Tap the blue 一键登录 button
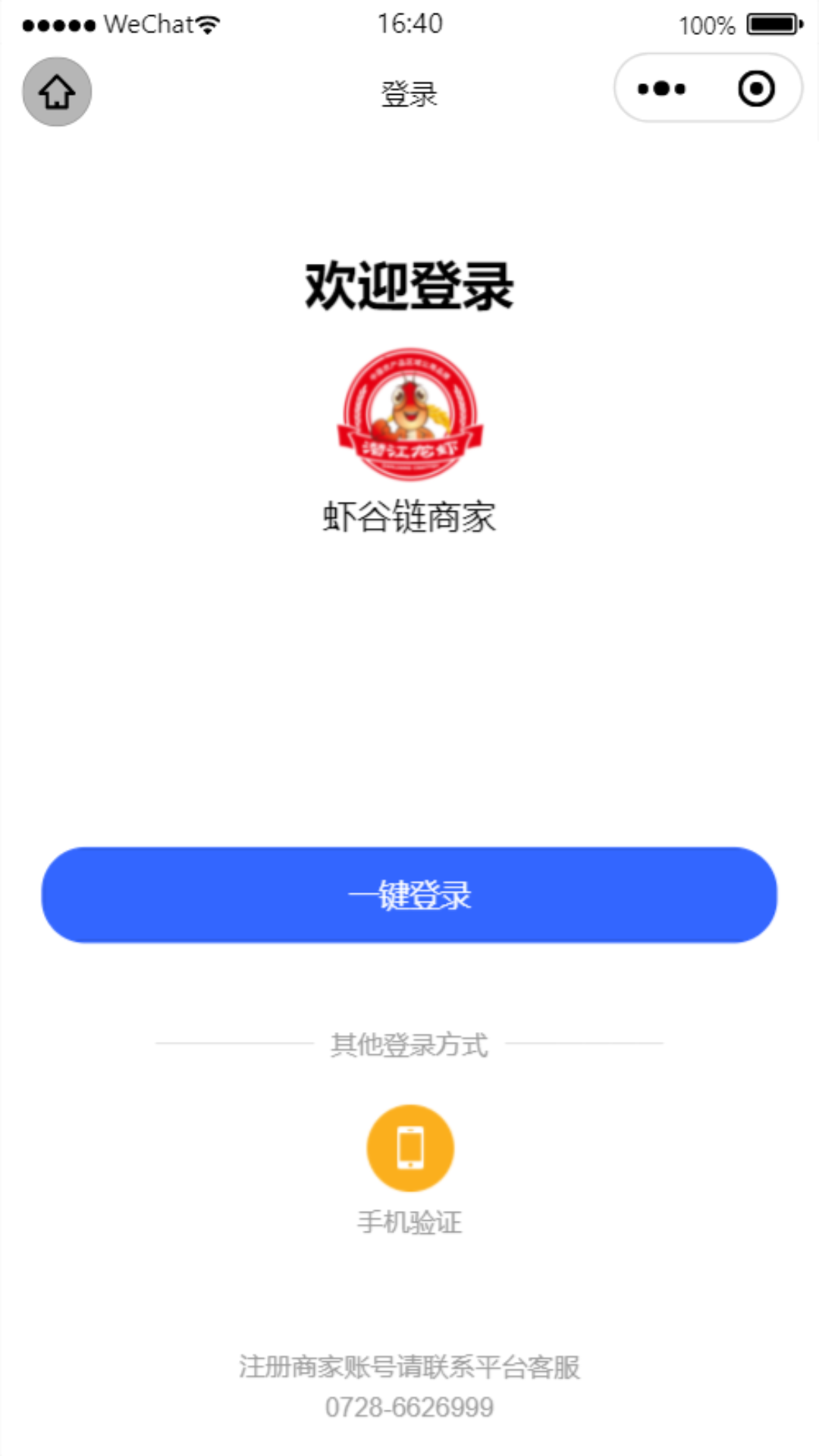This screenshot has width=819, height=1456. (x=409, y=895)
